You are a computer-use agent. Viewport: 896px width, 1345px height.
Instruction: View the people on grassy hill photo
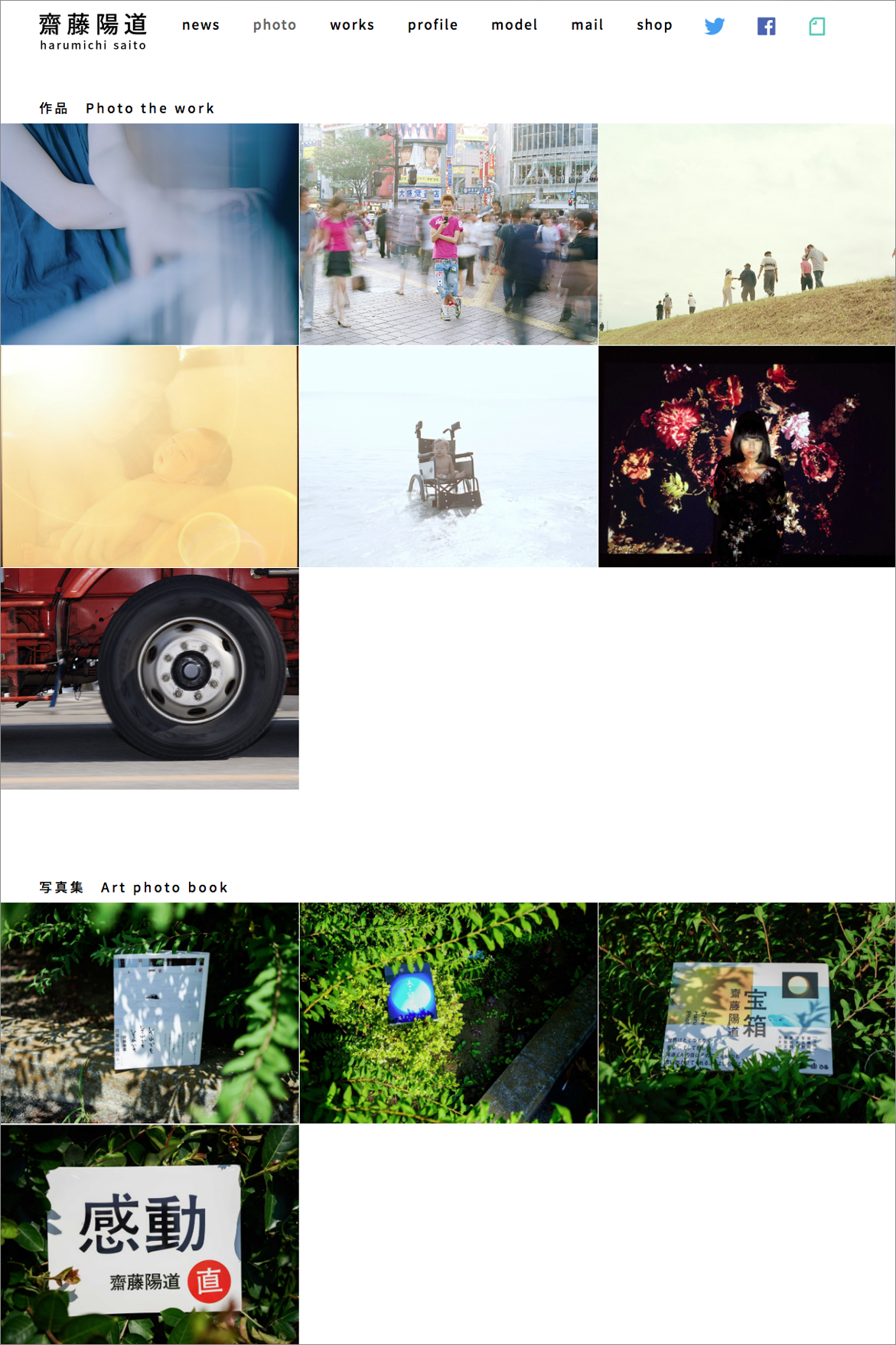tap(747, 234)
